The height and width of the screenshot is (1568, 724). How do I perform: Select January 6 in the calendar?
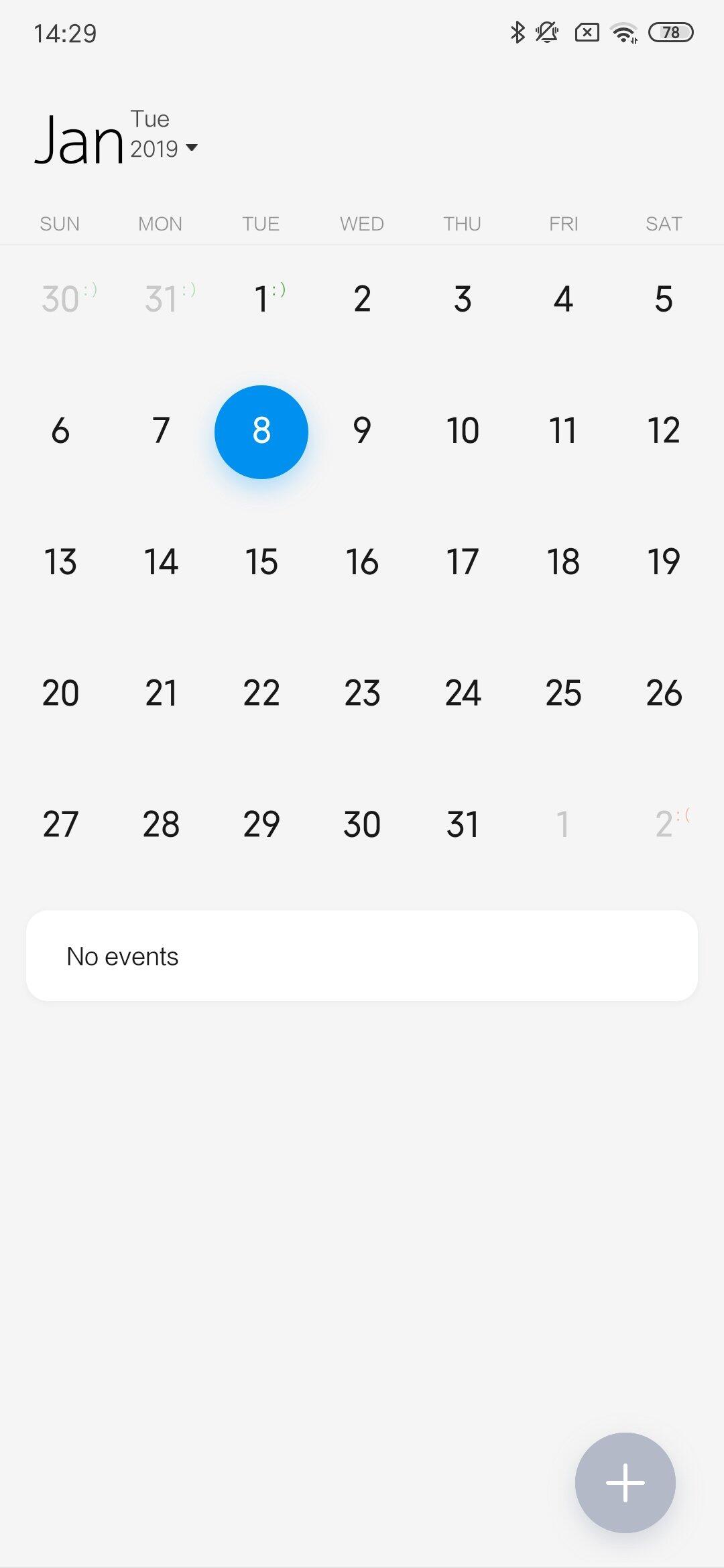click(x=60, y=431)
